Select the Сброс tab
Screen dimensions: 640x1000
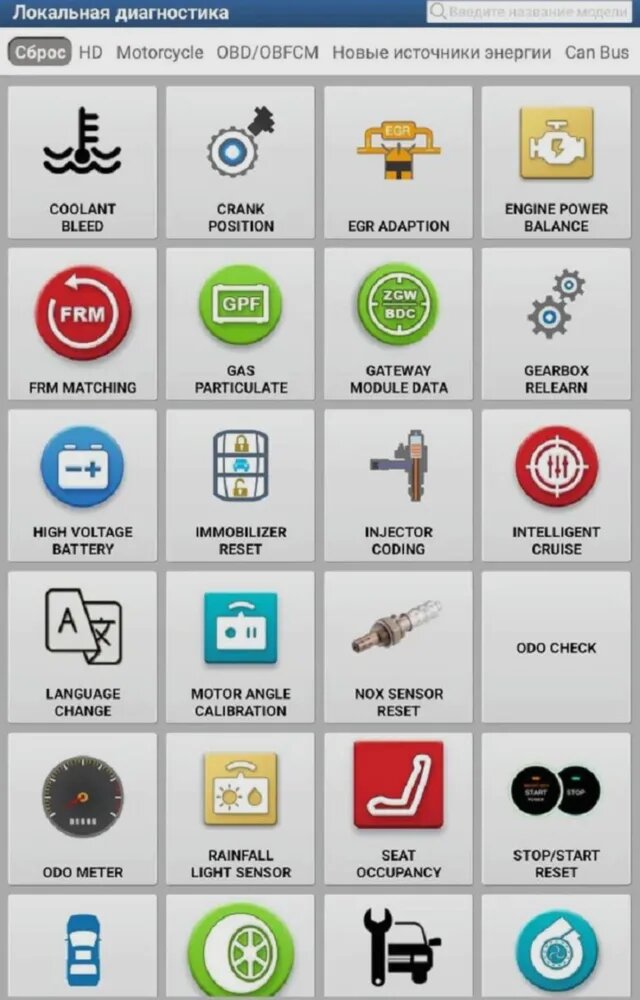click(40, 52)
